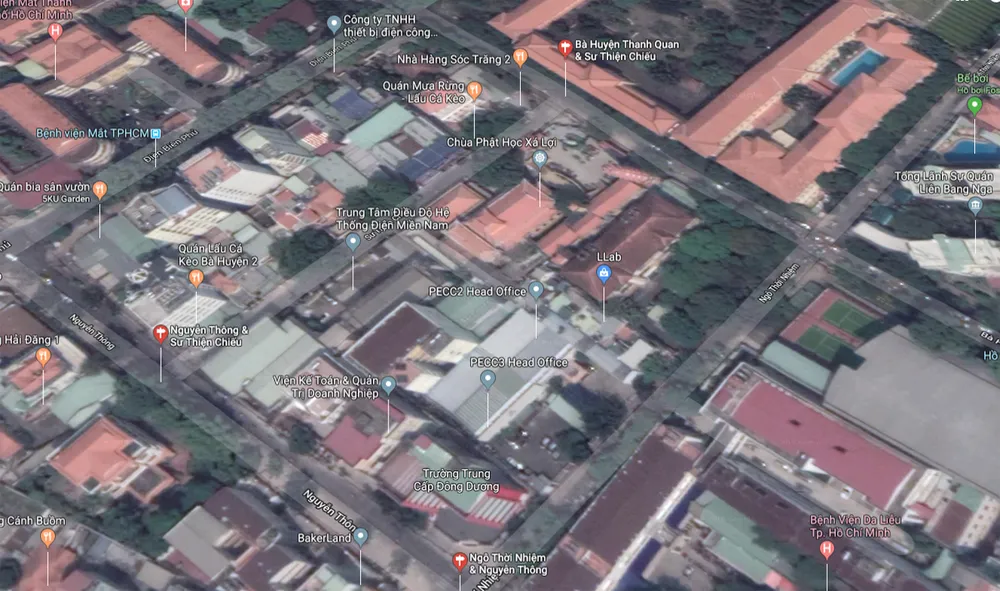This screenshot has height=591, width=1000.
Task: Select Viện Kế Toán & Quản Trị Doanh Nghiệp pin
Action: pos(388,384)
